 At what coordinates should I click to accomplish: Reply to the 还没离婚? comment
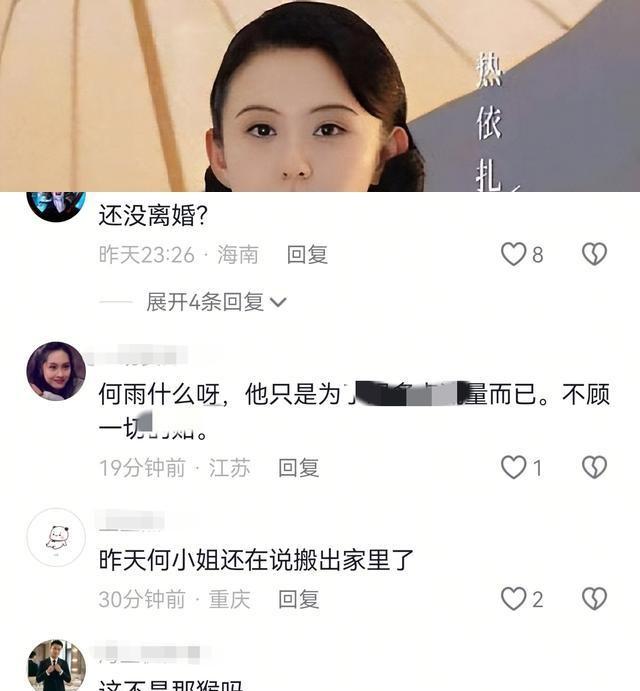click(x=307, y=255)
